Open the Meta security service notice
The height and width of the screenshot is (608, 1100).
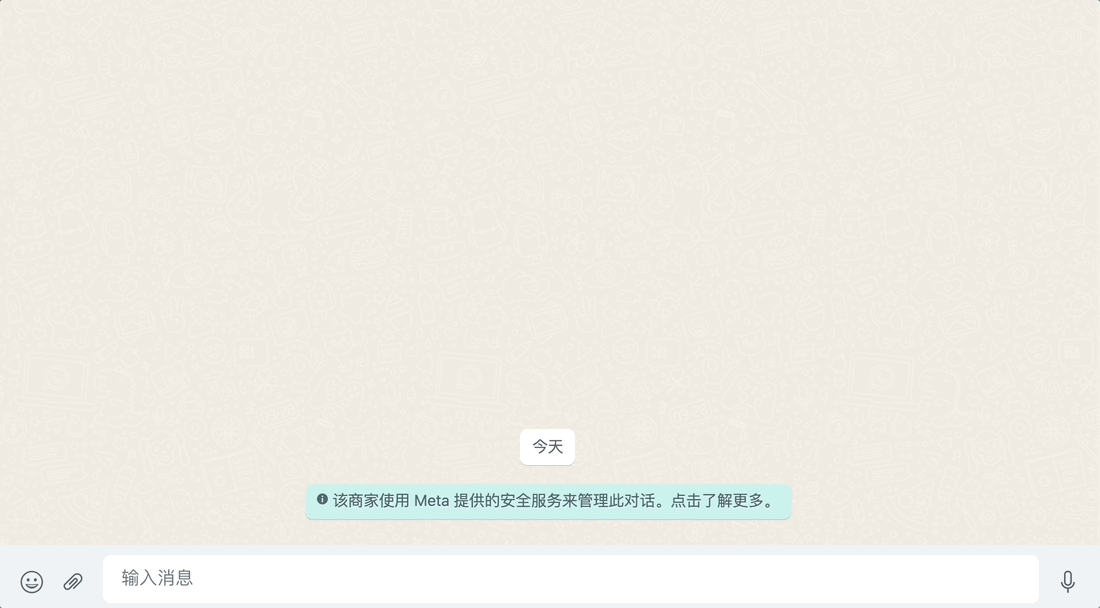(x=548, y=501)
